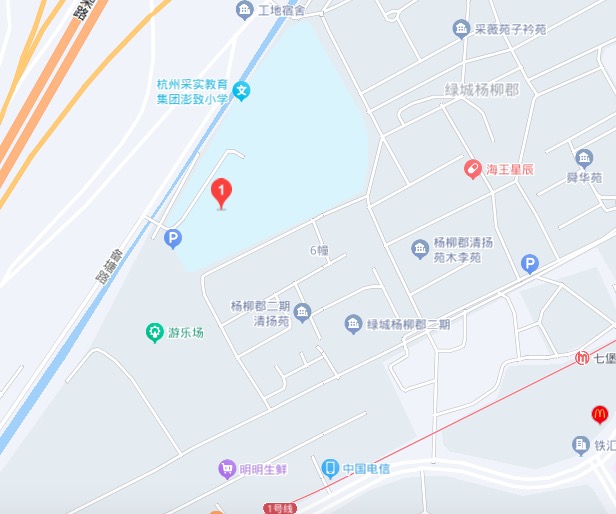Open the 舜华苑 building marker
This screenshot has width=616, height=514.
tap(583, 158)
